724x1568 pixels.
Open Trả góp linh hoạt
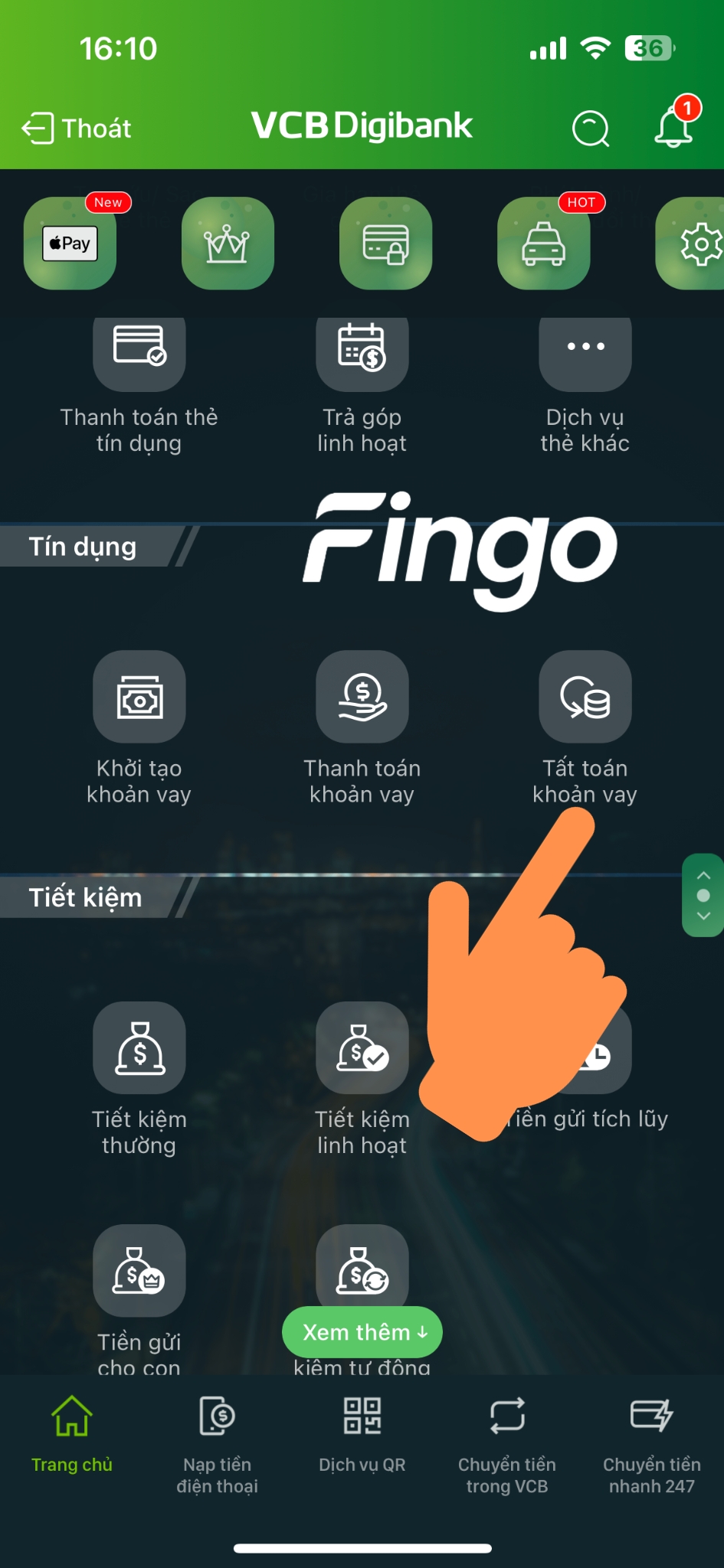coord(362,386)
